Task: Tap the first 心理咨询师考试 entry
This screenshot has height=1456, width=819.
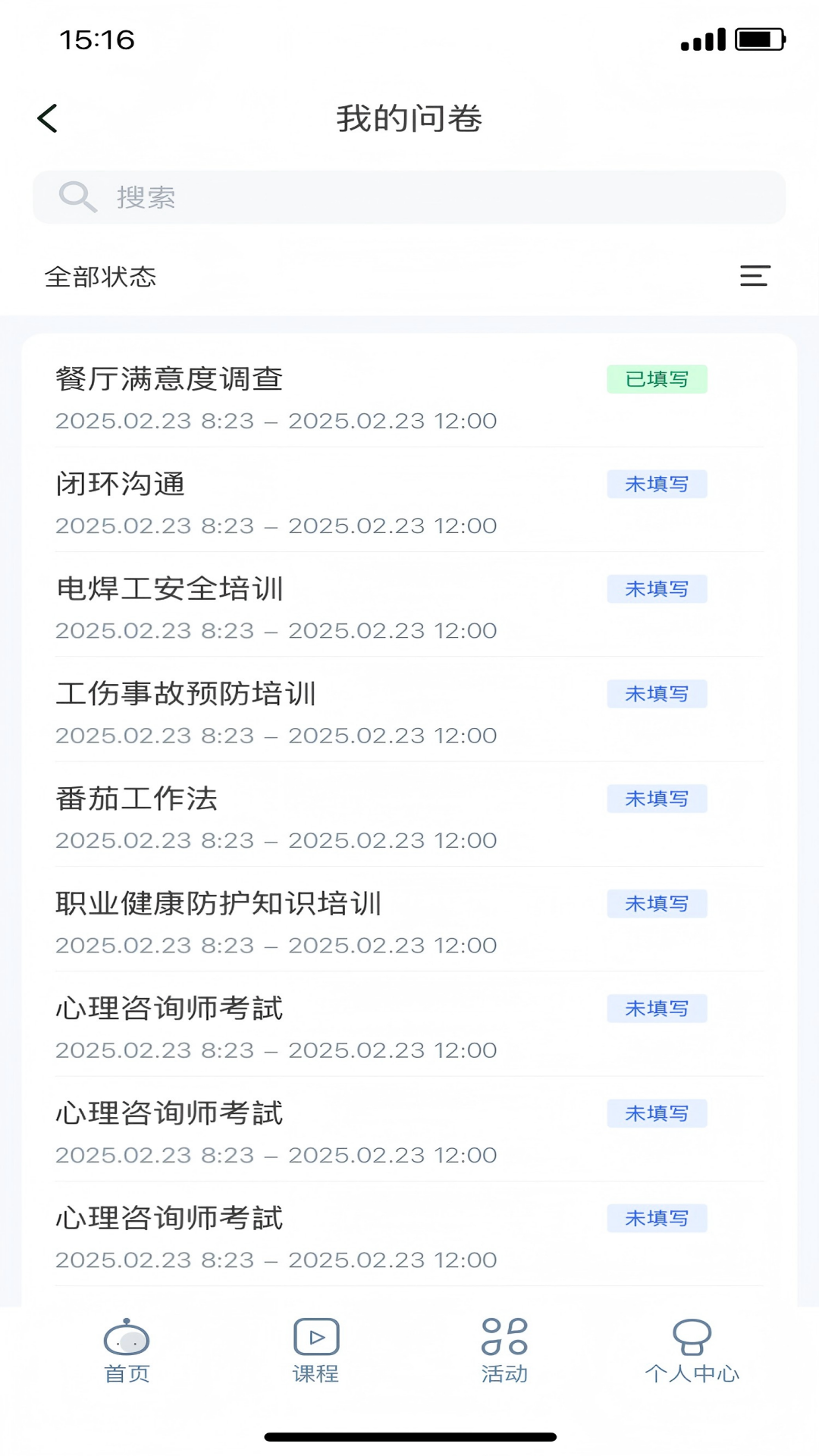Action: pos(170,1009)
